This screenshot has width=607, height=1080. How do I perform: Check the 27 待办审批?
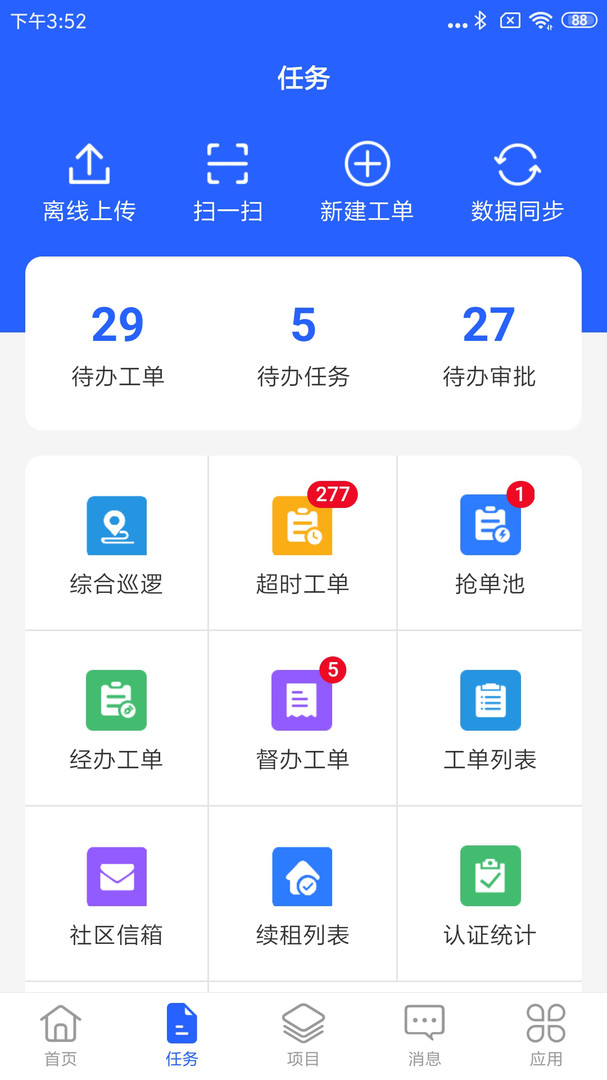point(489,343)
